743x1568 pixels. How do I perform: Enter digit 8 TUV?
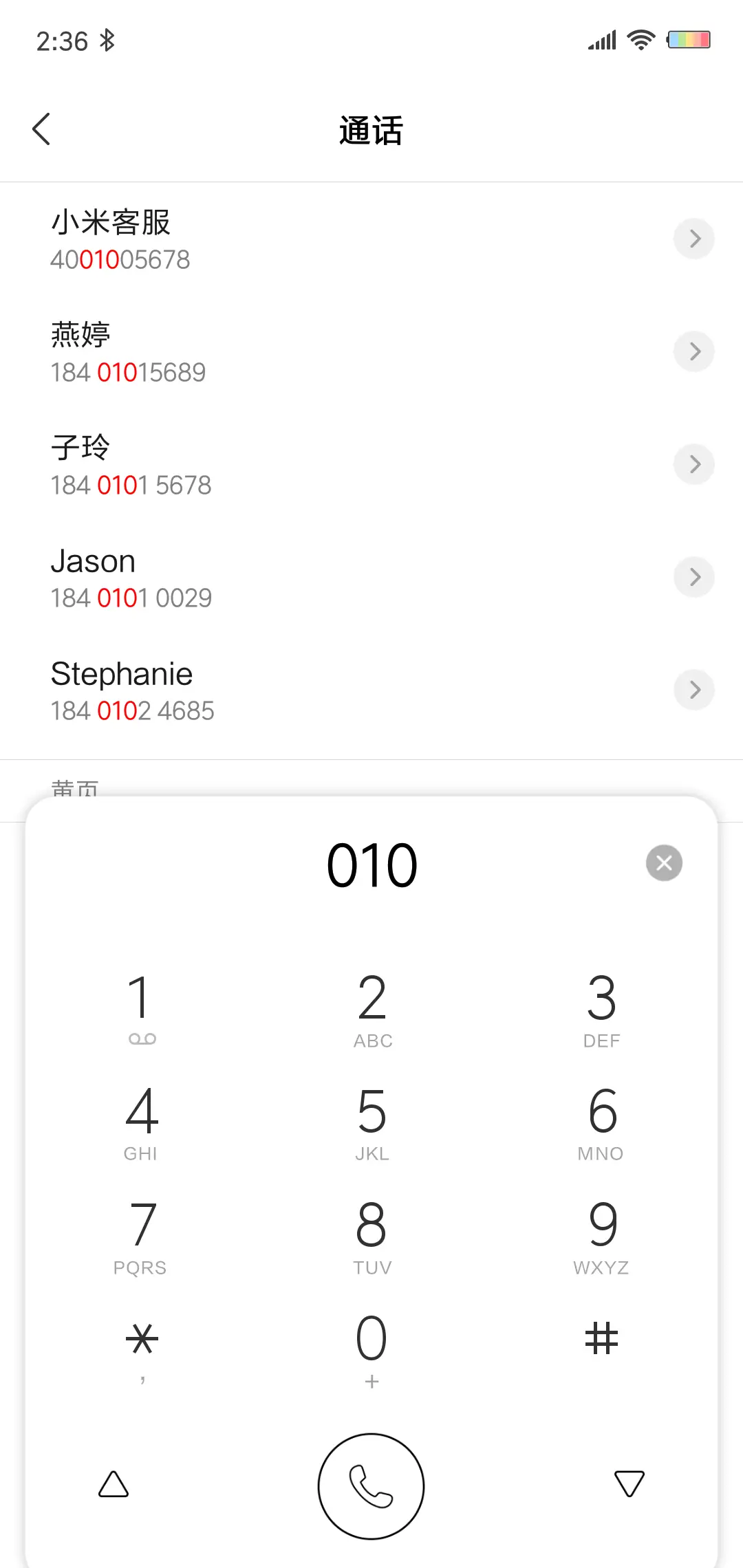tap(372, 1235)
